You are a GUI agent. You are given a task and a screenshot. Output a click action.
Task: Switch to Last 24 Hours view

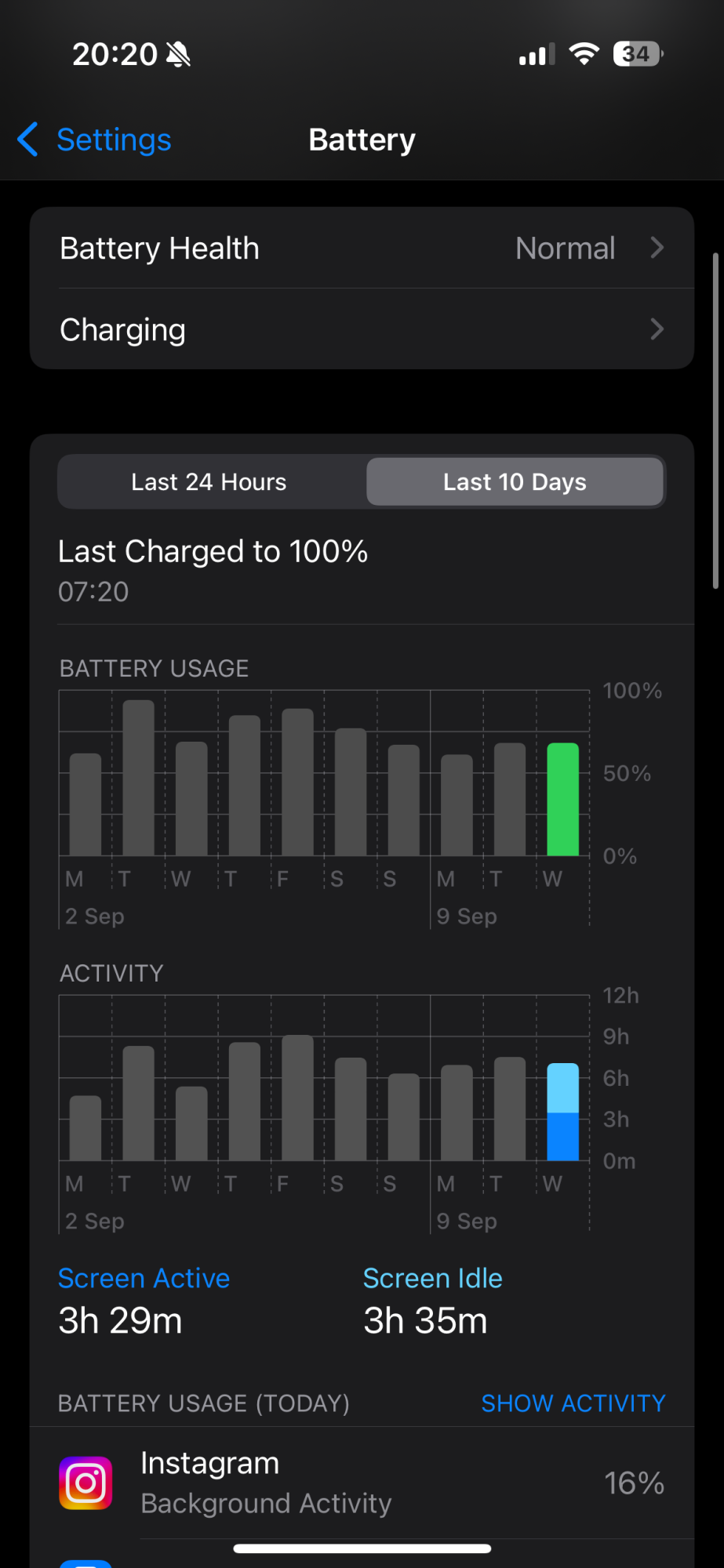pos(209,482)
